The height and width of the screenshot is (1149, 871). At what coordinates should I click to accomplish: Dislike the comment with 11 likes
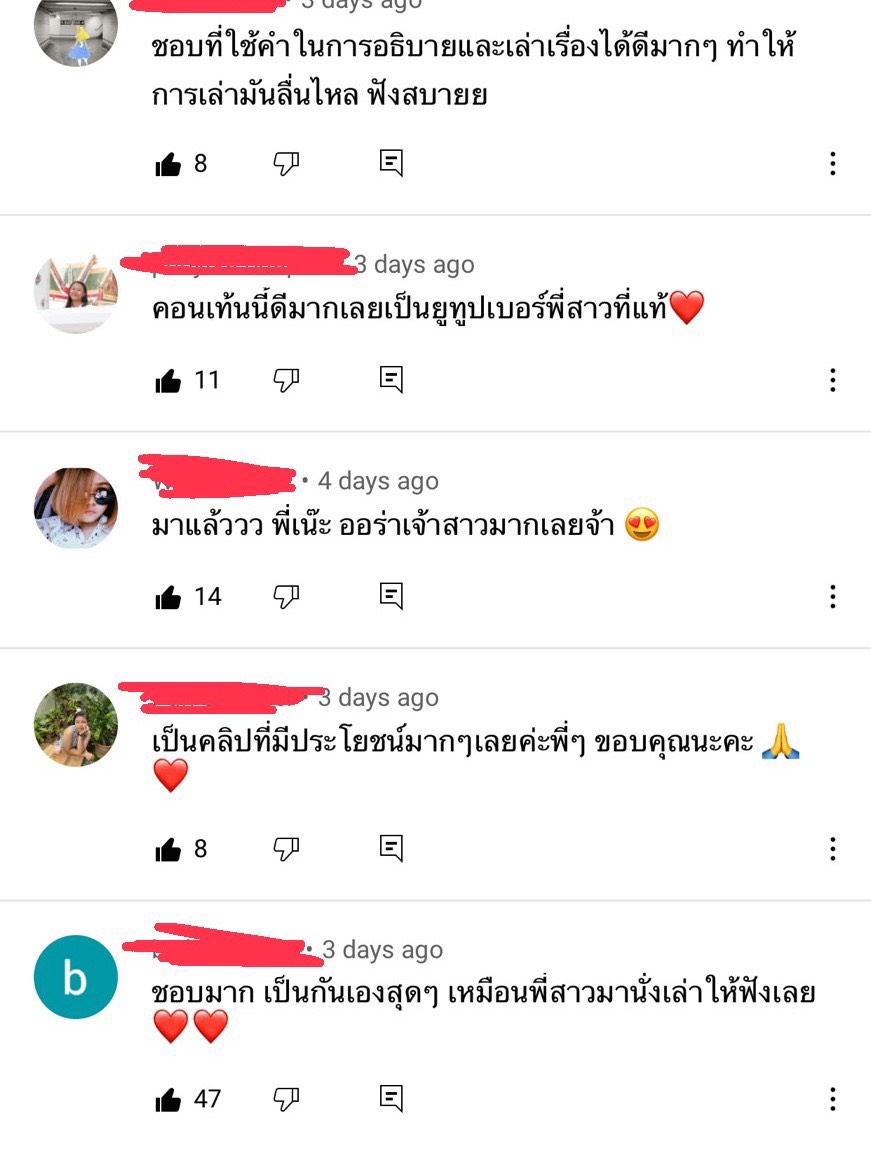(287, 380)
